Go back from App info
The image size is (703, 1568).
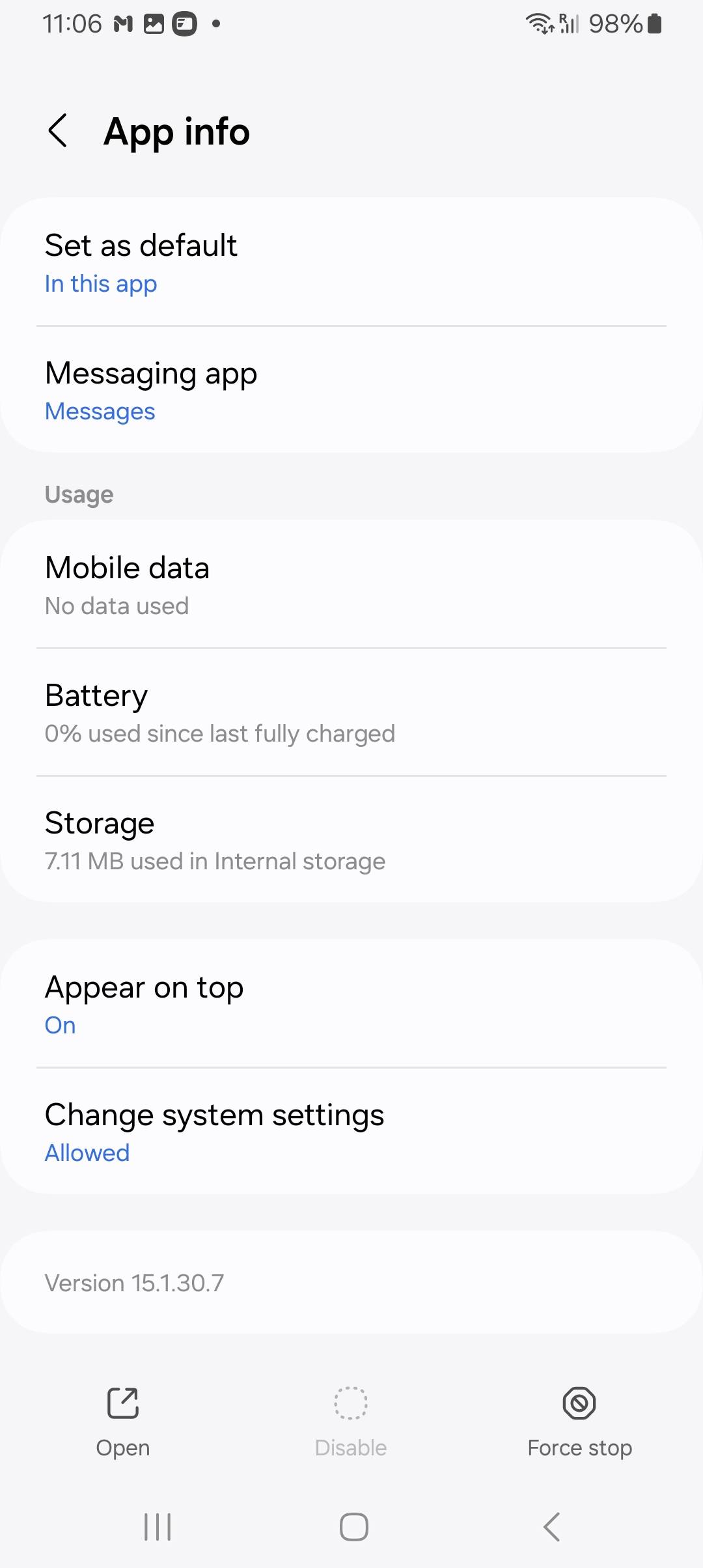click(x=58, y=131)
